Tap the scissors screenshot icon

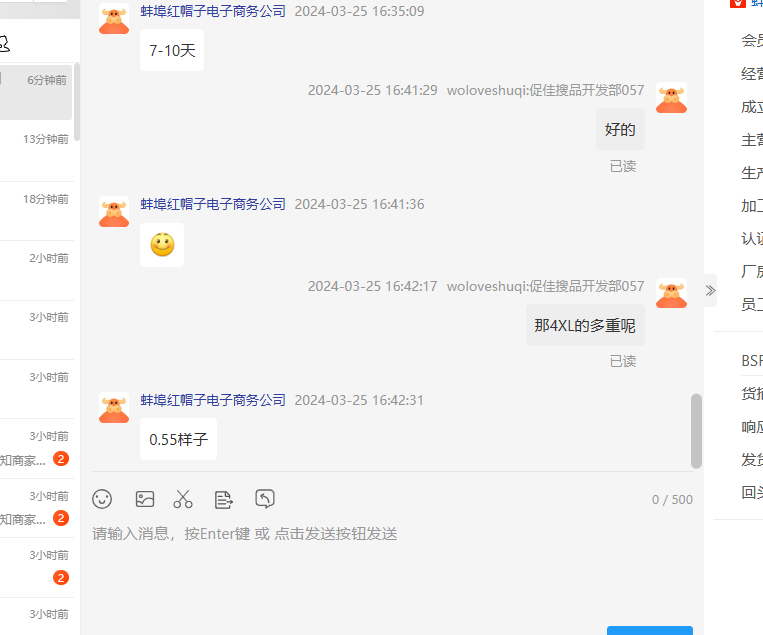click(x=183, y=499)
